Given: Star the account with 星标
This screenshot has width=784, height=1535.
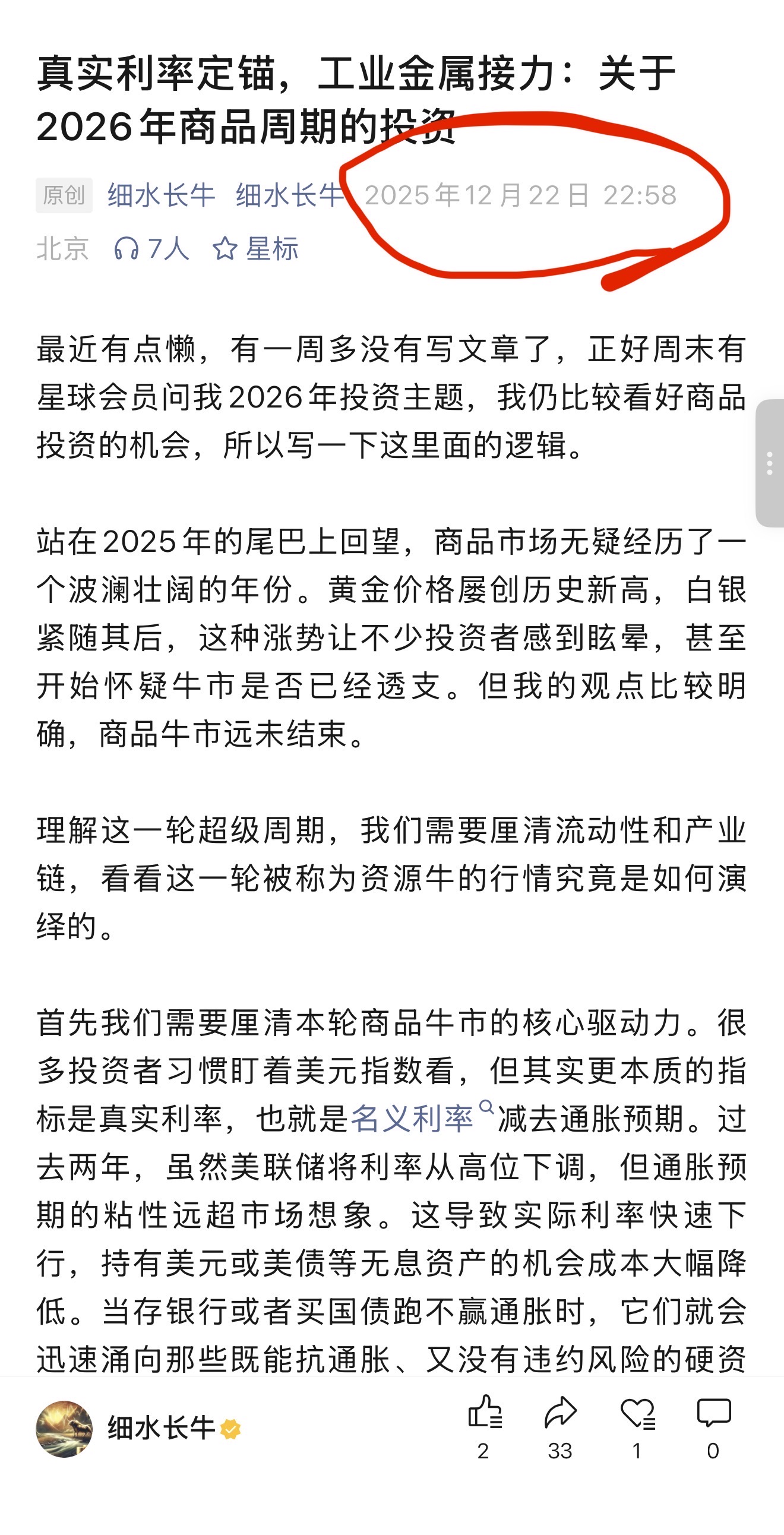Looking at the screenshot, I should [x=255, y=248].
